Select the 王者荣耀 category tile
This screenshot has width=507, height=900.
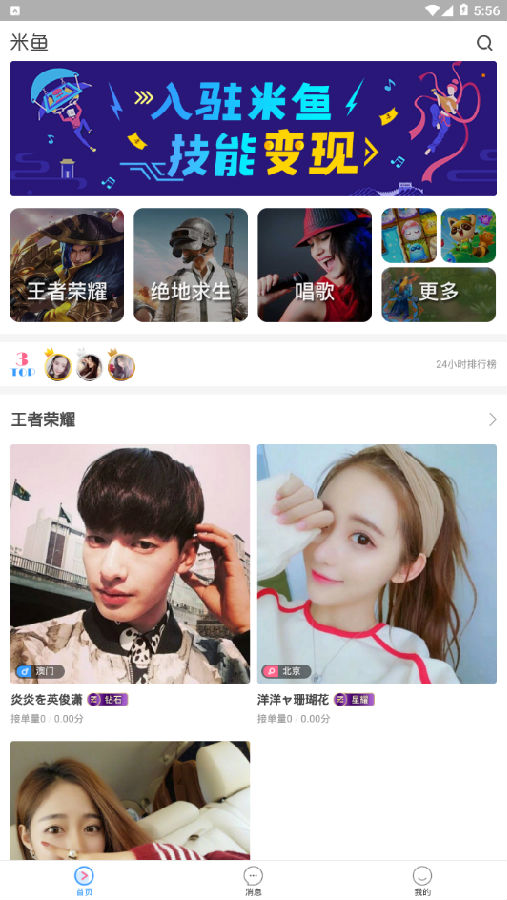pos(67,265)
